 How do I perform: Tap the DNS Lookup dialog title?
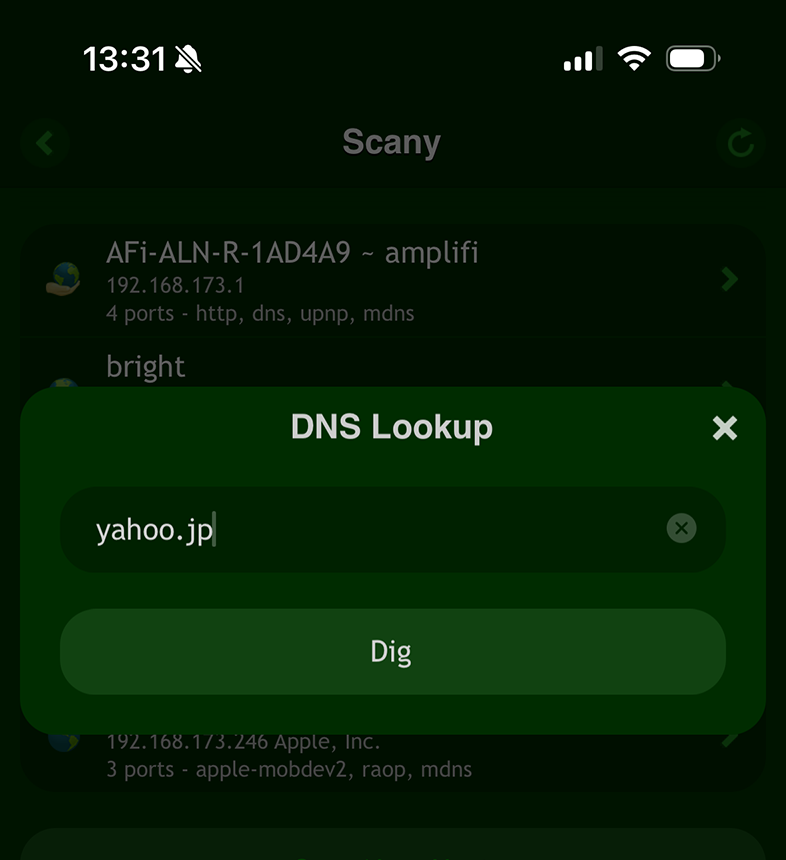[x=391, y=427]
